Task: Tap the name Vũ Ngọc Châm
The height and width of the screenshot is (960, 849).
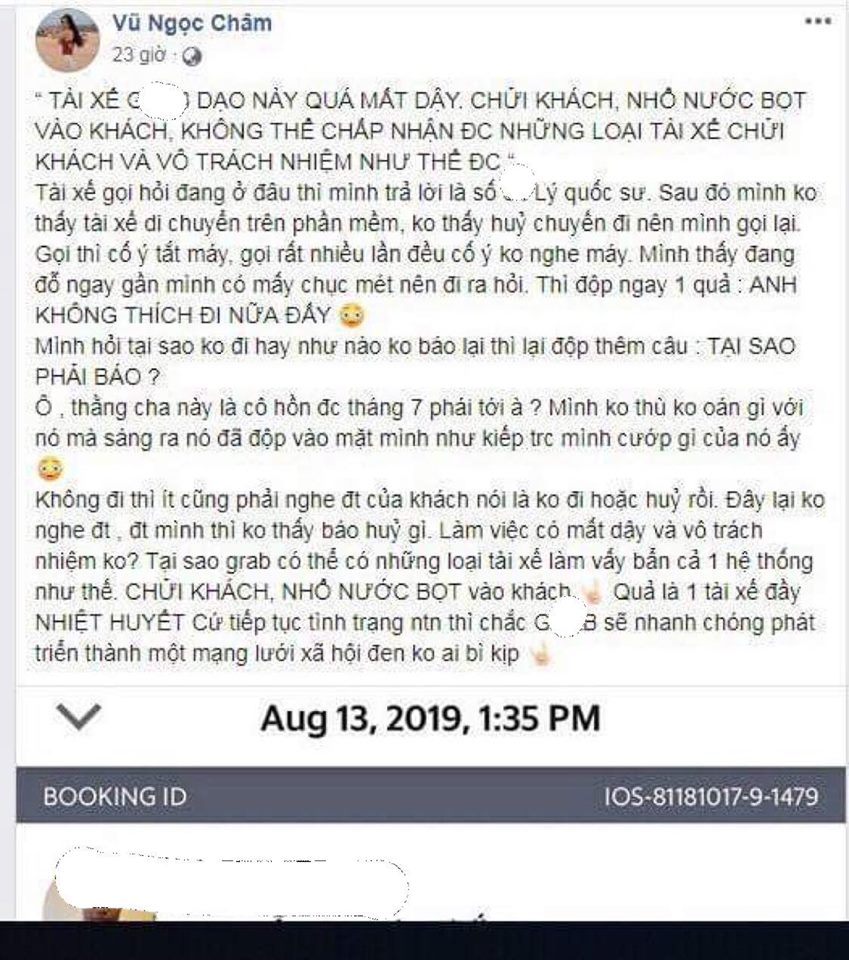Action: point(191,22)
